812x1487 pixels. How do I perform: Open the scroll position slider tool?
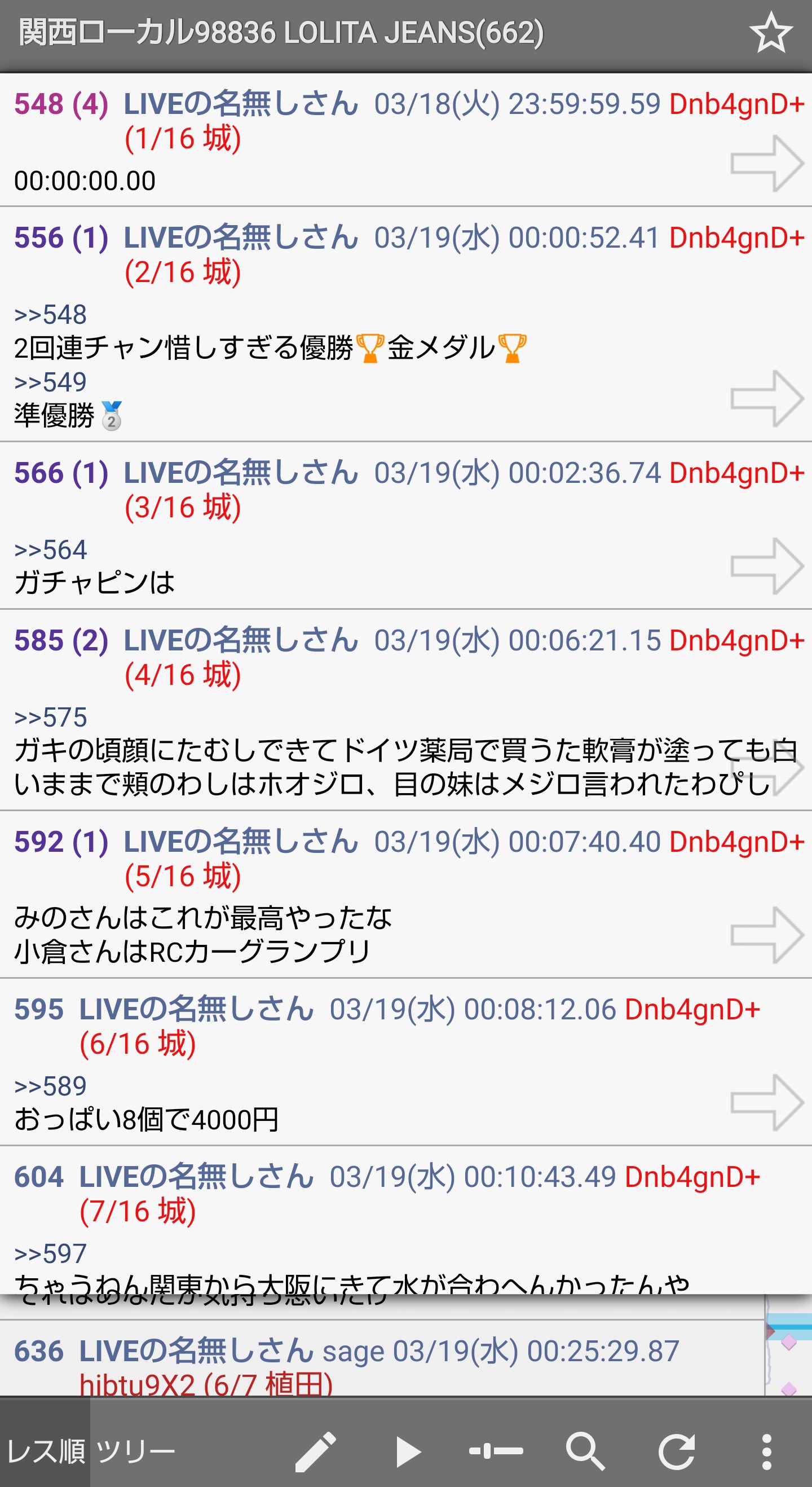coord(496,1451)
